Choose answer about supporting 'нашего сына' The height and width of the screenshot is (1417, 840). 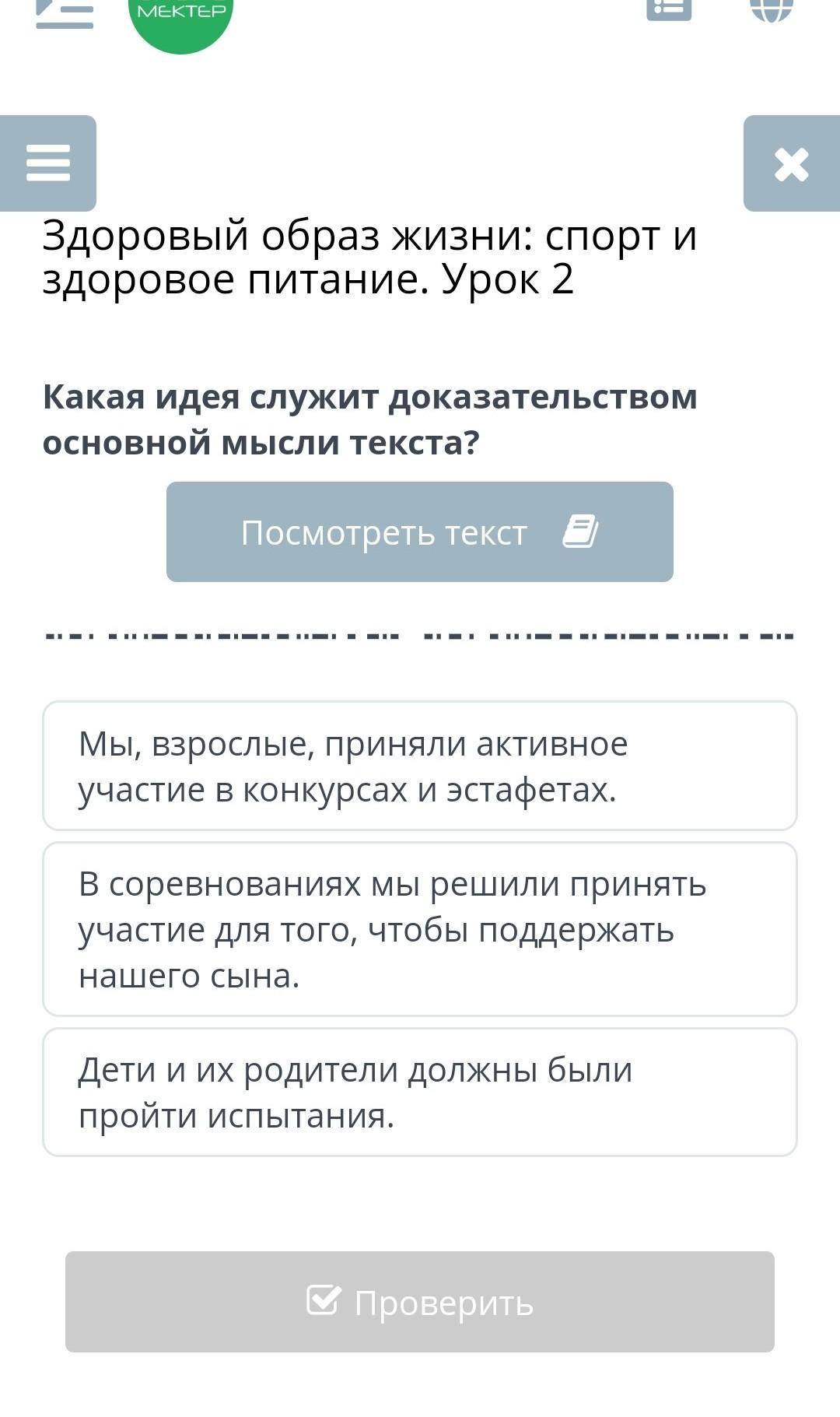pos(419,929)
